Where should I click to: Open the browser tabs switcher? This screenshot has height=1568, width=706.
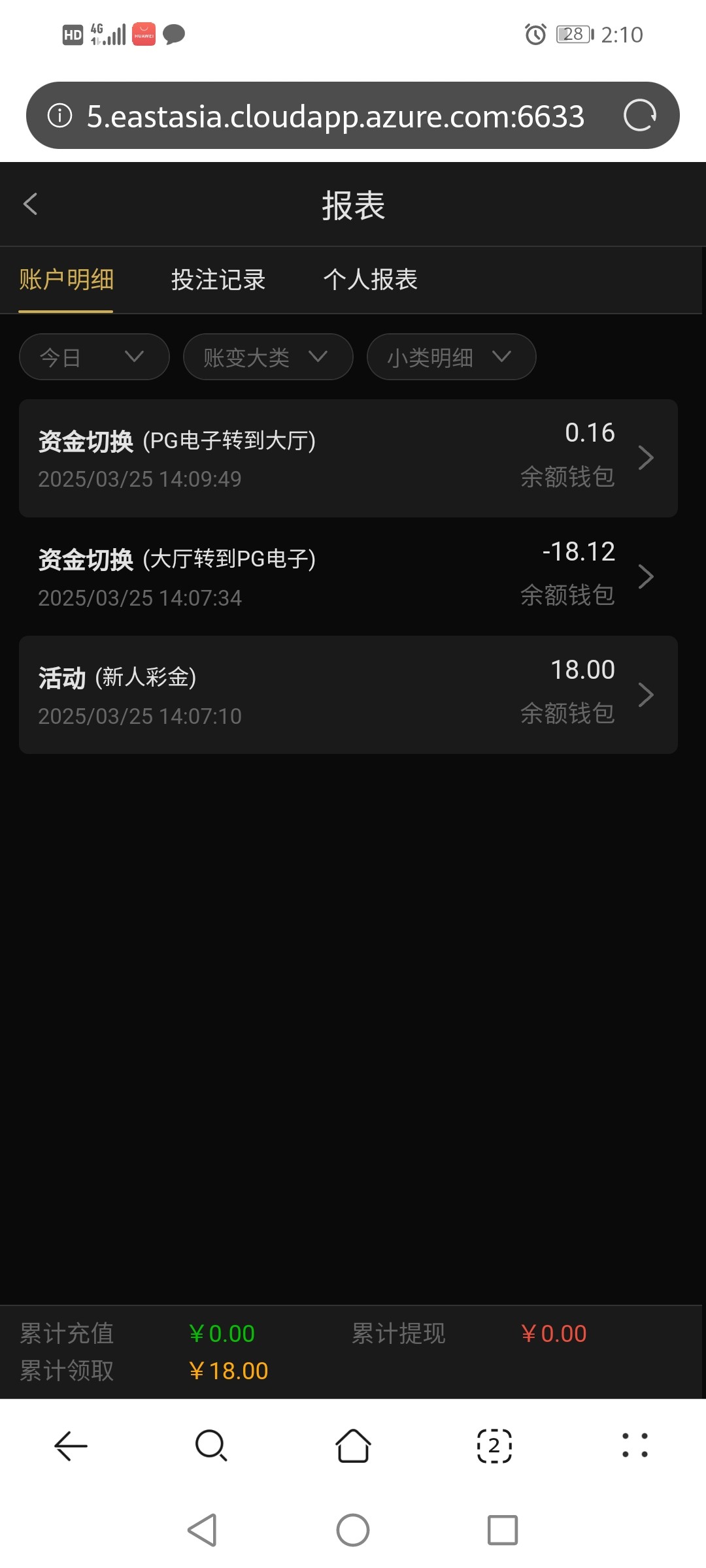point(494,1445)
